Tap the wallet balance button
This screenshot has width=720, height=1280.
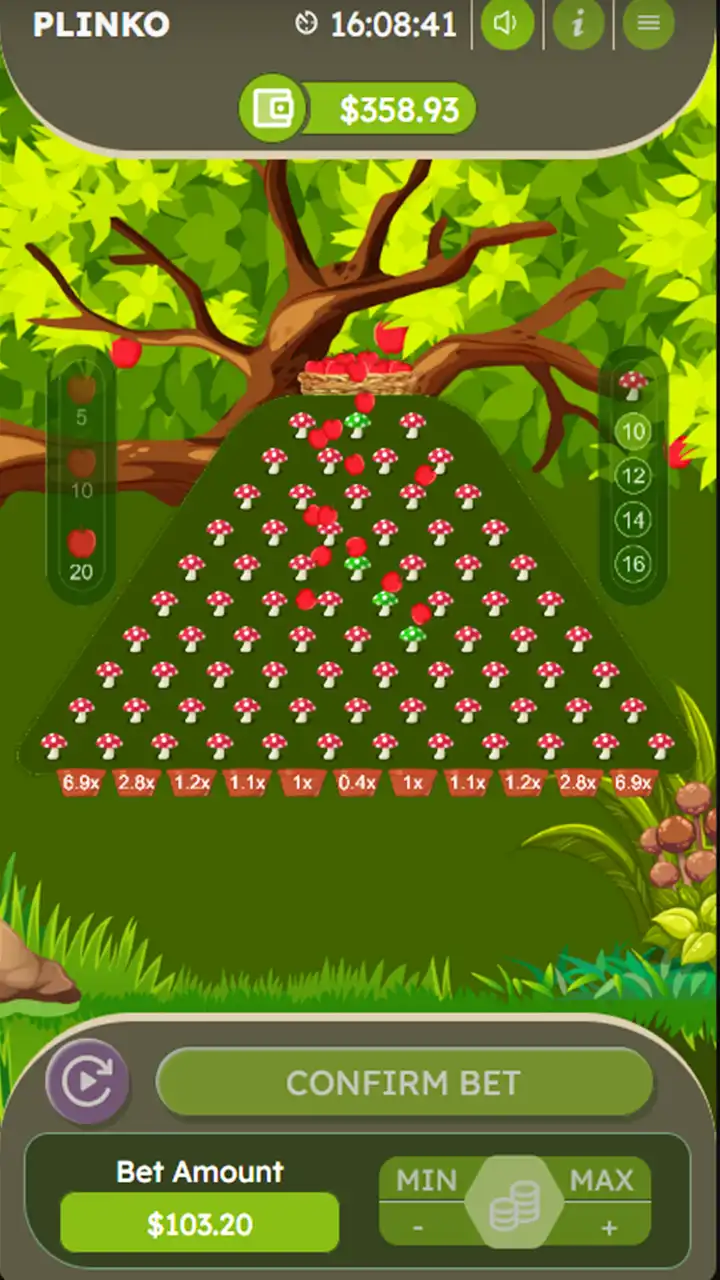point(357,108)
